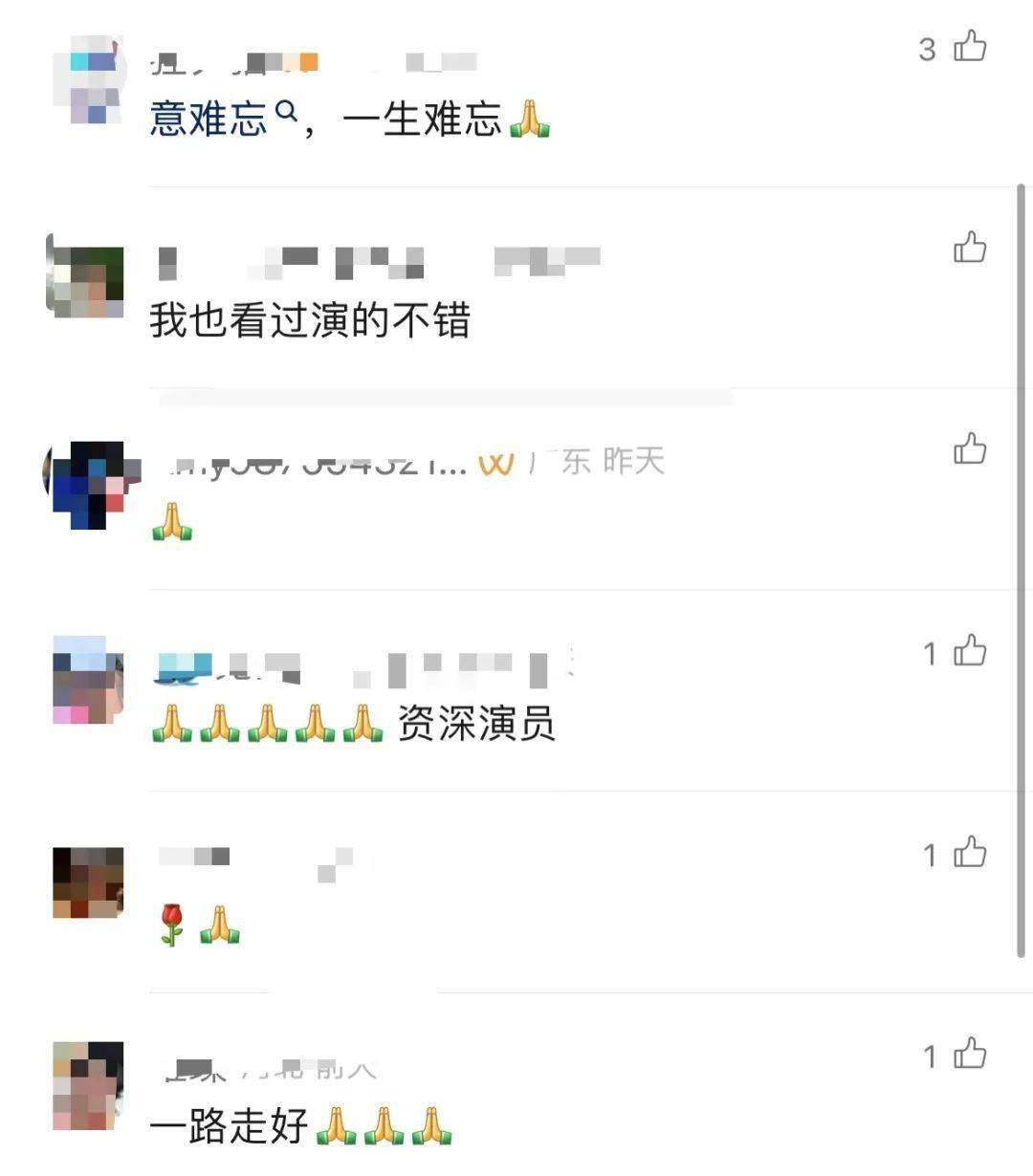The width and height of the screenshot is (1033, 1176).
Task: Tap the like count "1" beside "资深演员"
Action: (x=930, y=652)
